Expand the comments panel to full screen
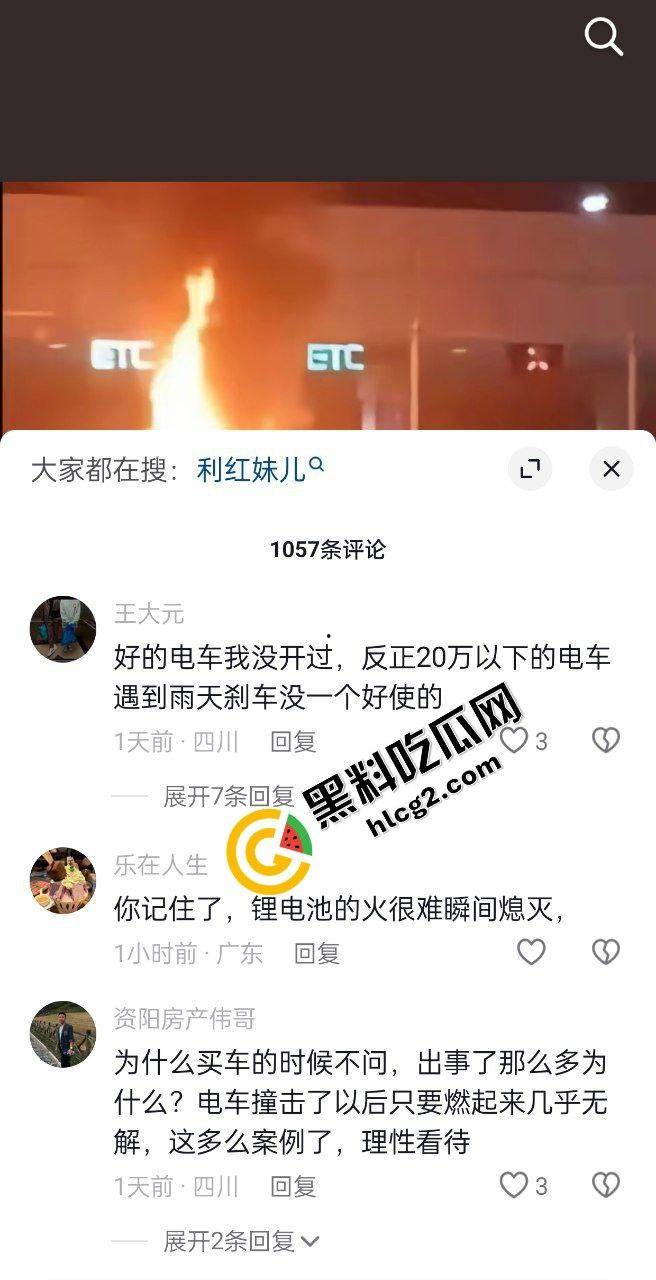656x1280 pixels. tap(530, 468)
